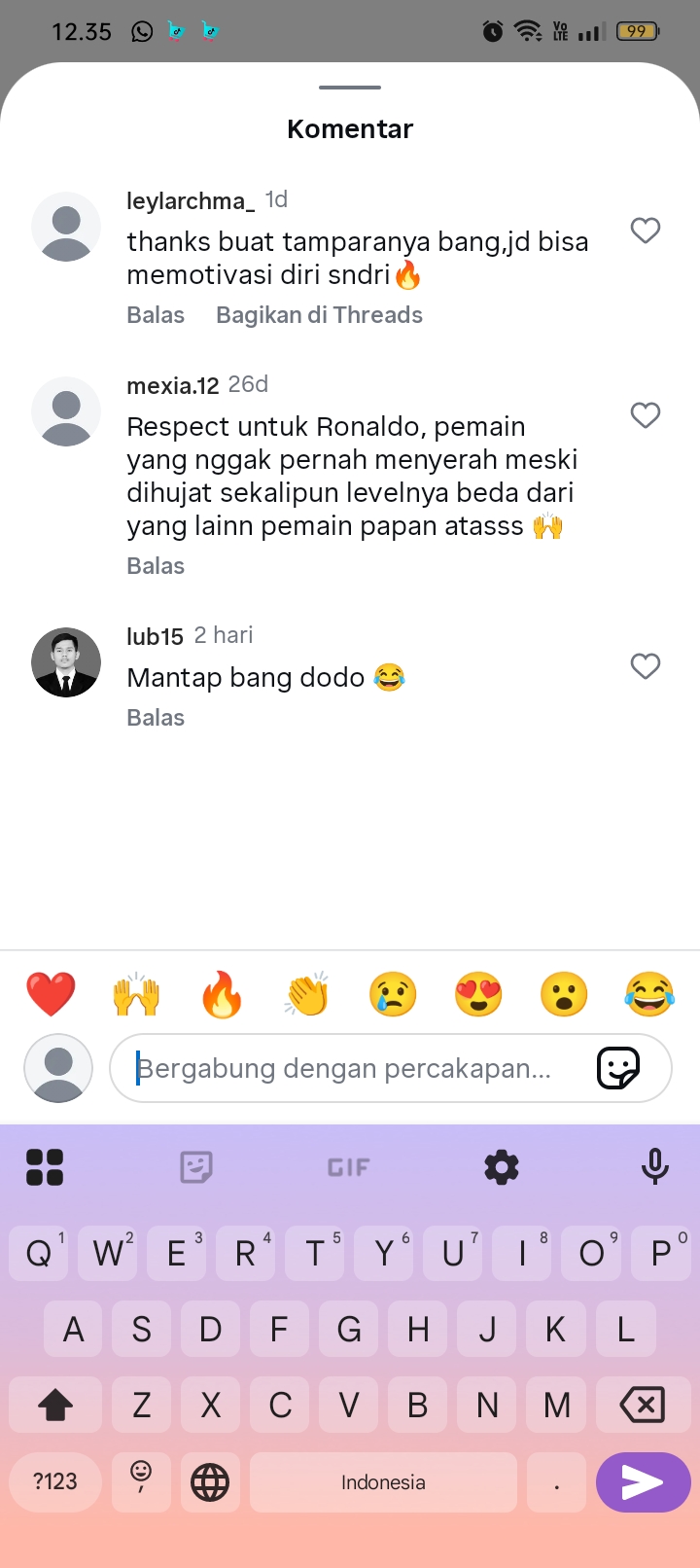Focus the 'Bergabung dengan percakapan' comment field
Screen dimensions: 700x1568
click(x=350, y=1068)
